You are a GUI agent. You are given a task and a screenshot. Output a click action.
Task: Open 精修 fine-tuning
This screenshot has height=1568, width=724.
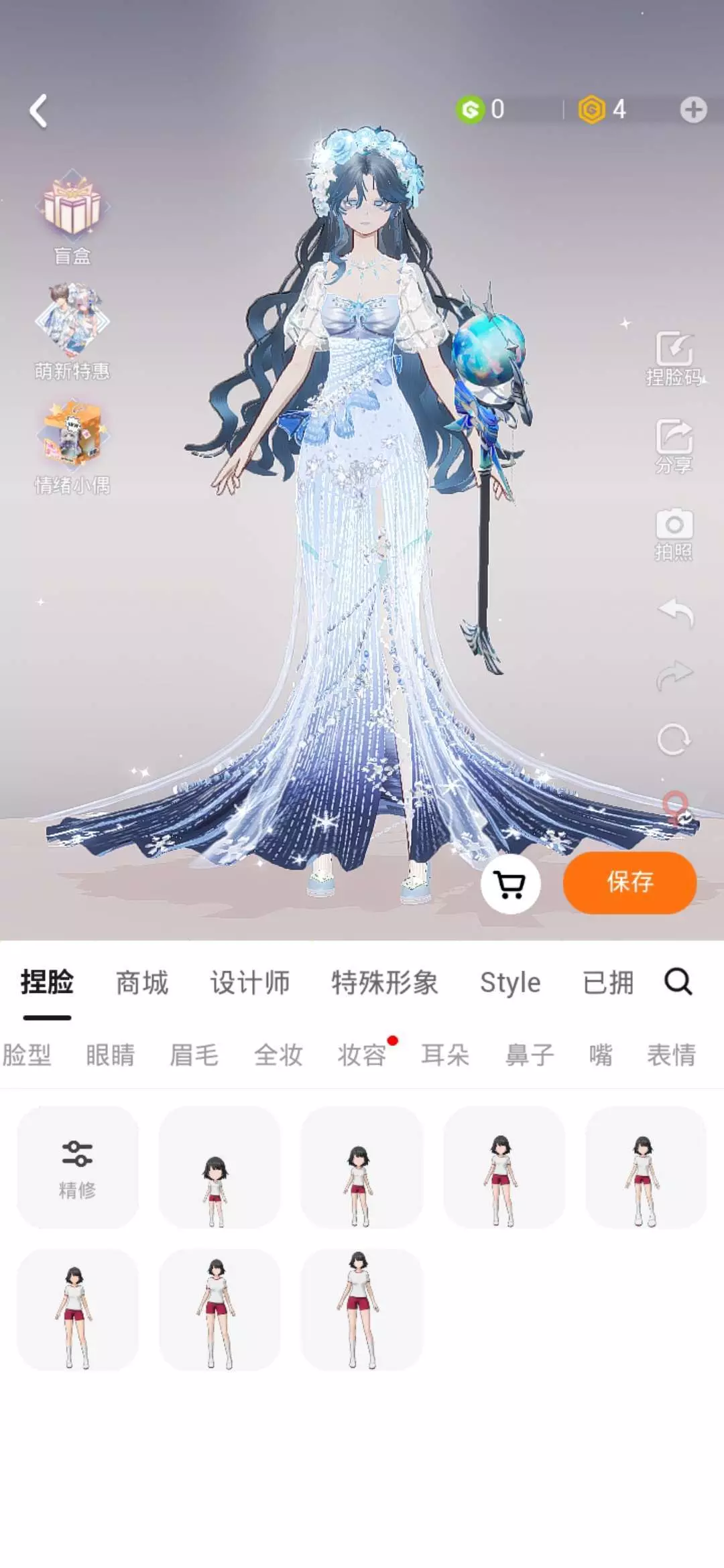click(78, 1167)
